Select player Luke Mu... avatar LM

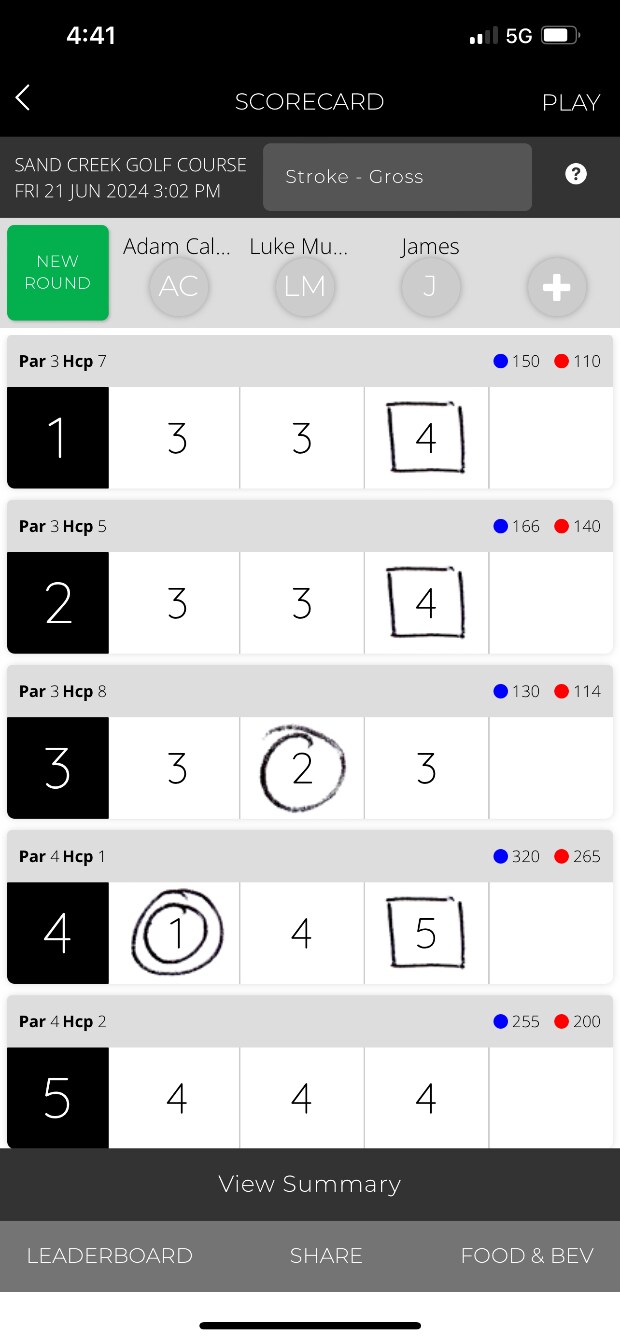[304, 286]
